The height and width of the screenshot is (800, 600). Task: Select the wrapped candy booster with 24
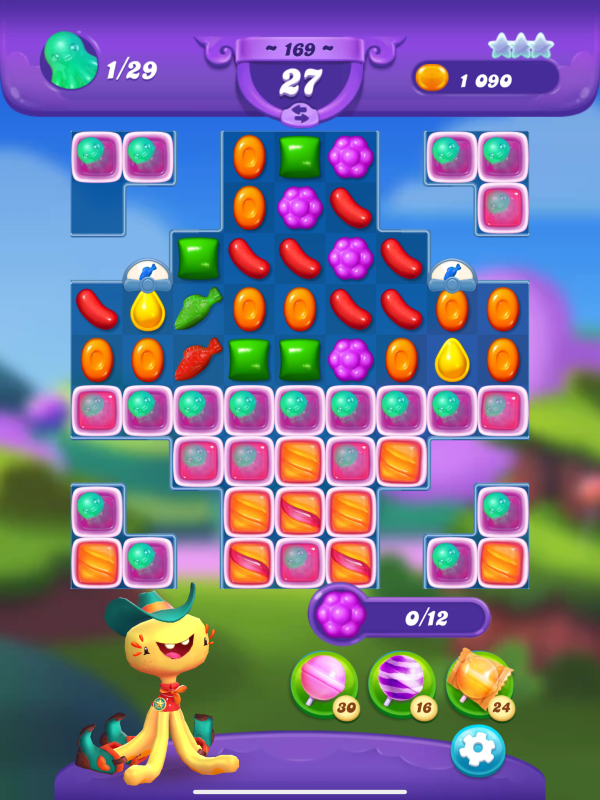478,683
